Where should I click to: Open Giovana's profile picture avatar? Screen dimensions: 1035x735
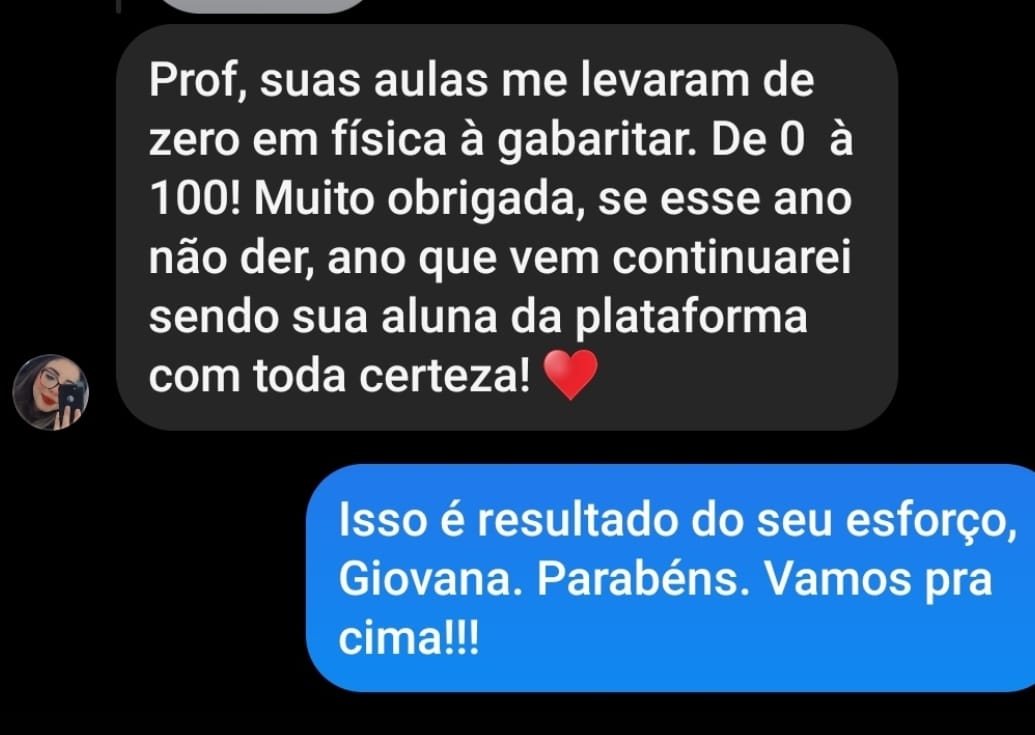pyautogui.click(x=50, y=392)
